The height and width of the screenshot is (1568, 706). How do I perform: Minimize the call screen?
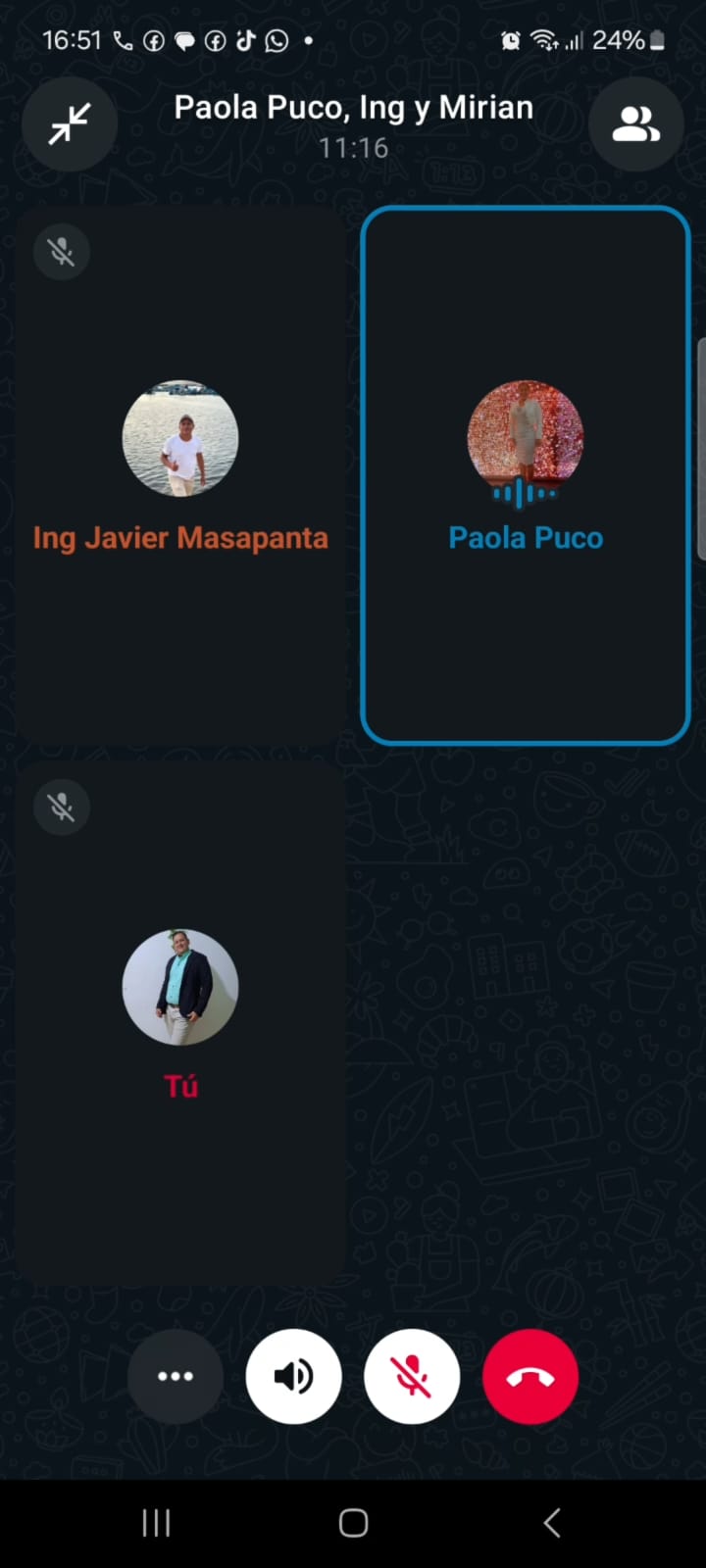(70, 124)
